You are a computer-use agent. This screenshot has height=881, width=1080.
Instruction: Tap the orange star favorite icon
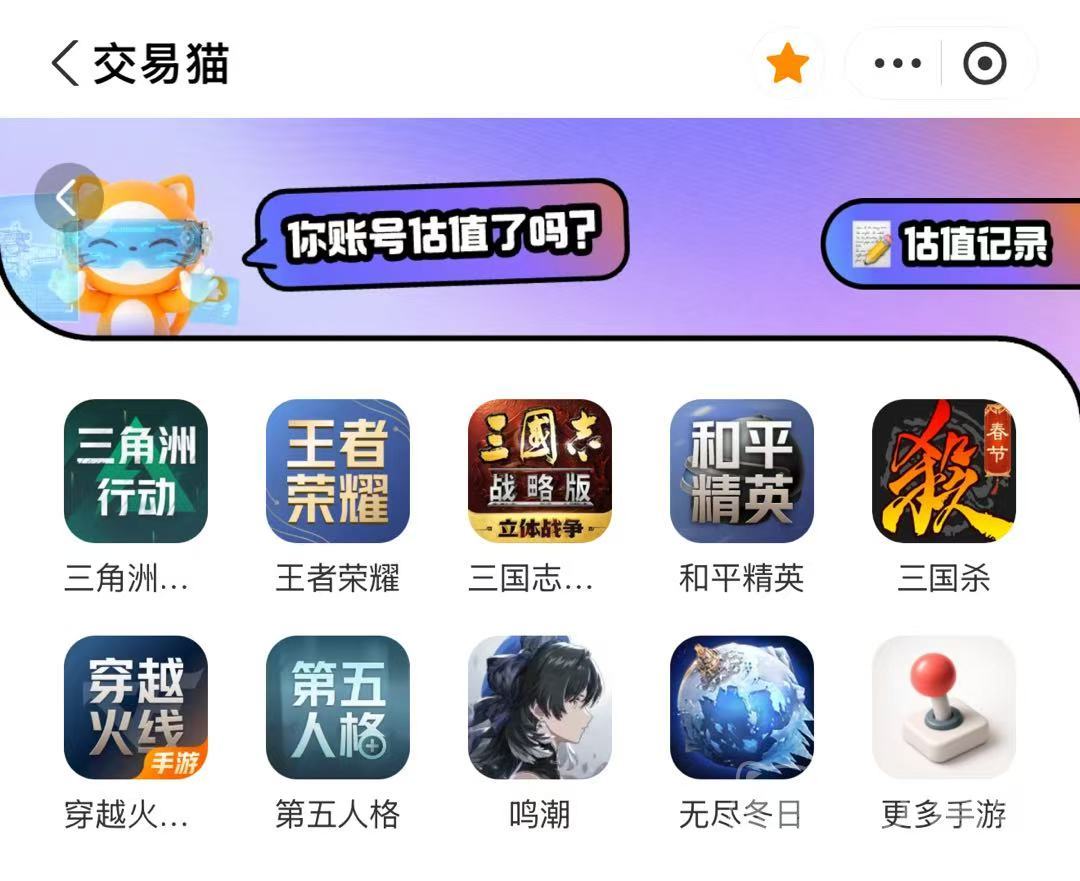(x=787, y=63)
